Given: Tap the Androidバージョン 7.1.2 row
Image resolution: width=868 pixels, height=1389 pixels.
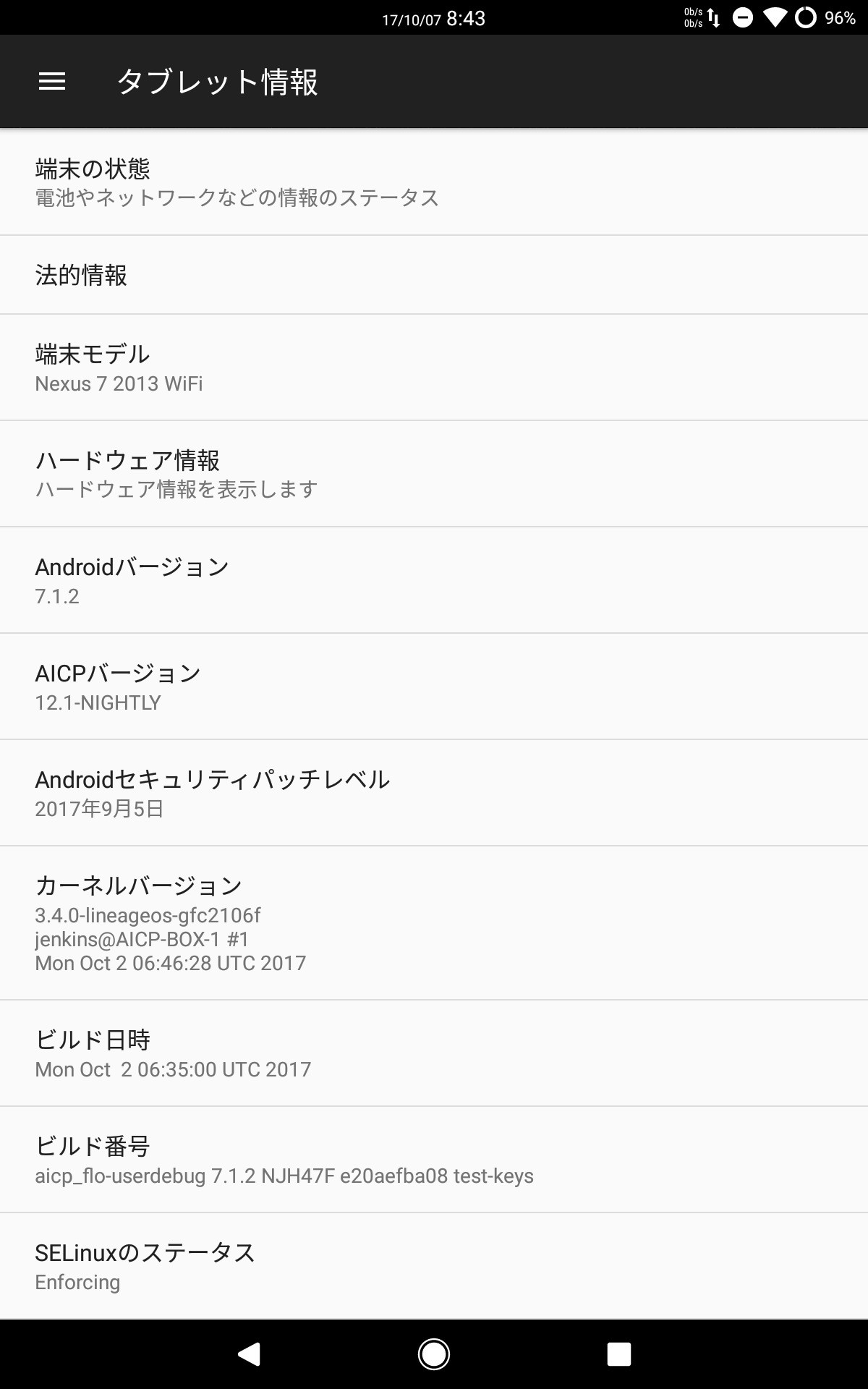Looking at the screenshot, I should point(434,580).
